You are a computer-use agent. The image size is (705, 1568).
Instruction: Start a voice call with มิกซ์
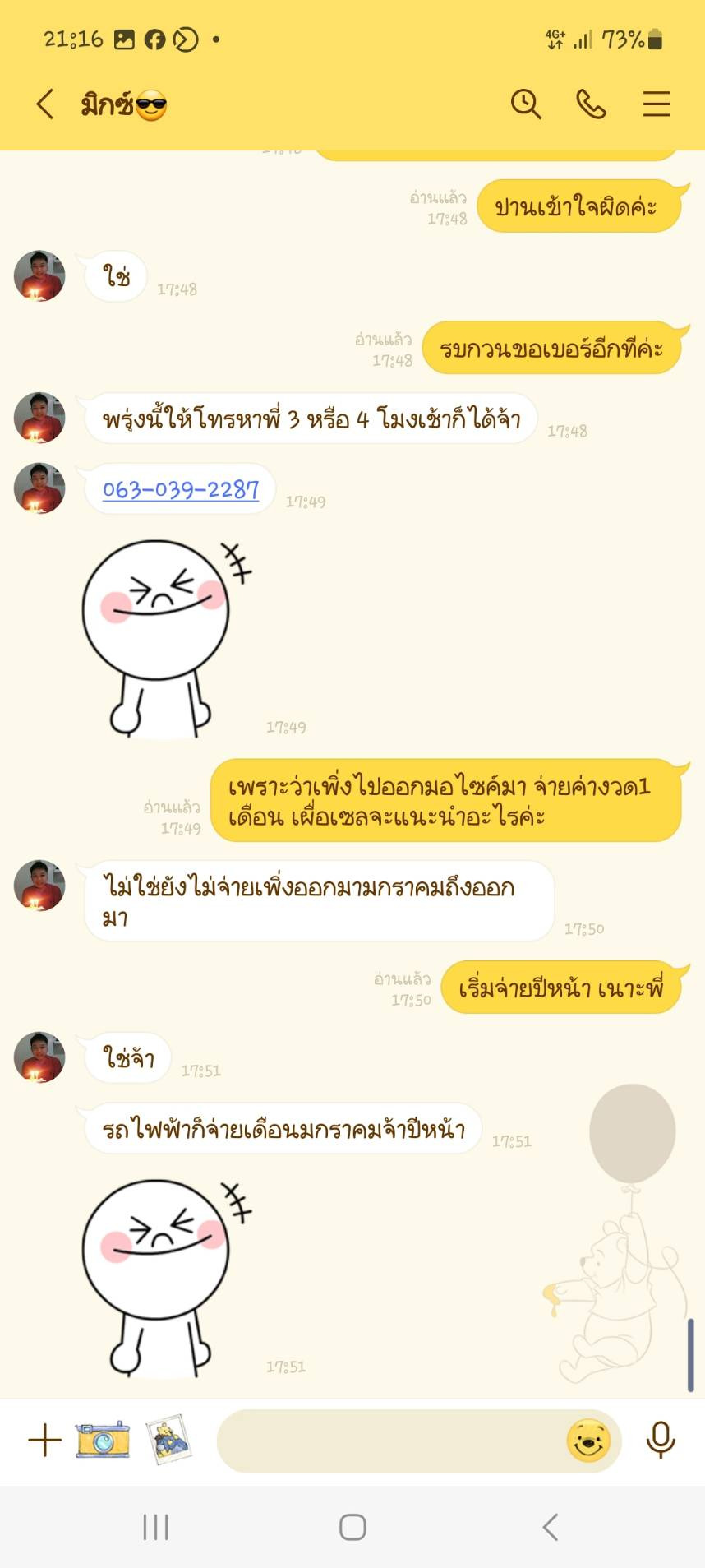click(x=591, y=104)
